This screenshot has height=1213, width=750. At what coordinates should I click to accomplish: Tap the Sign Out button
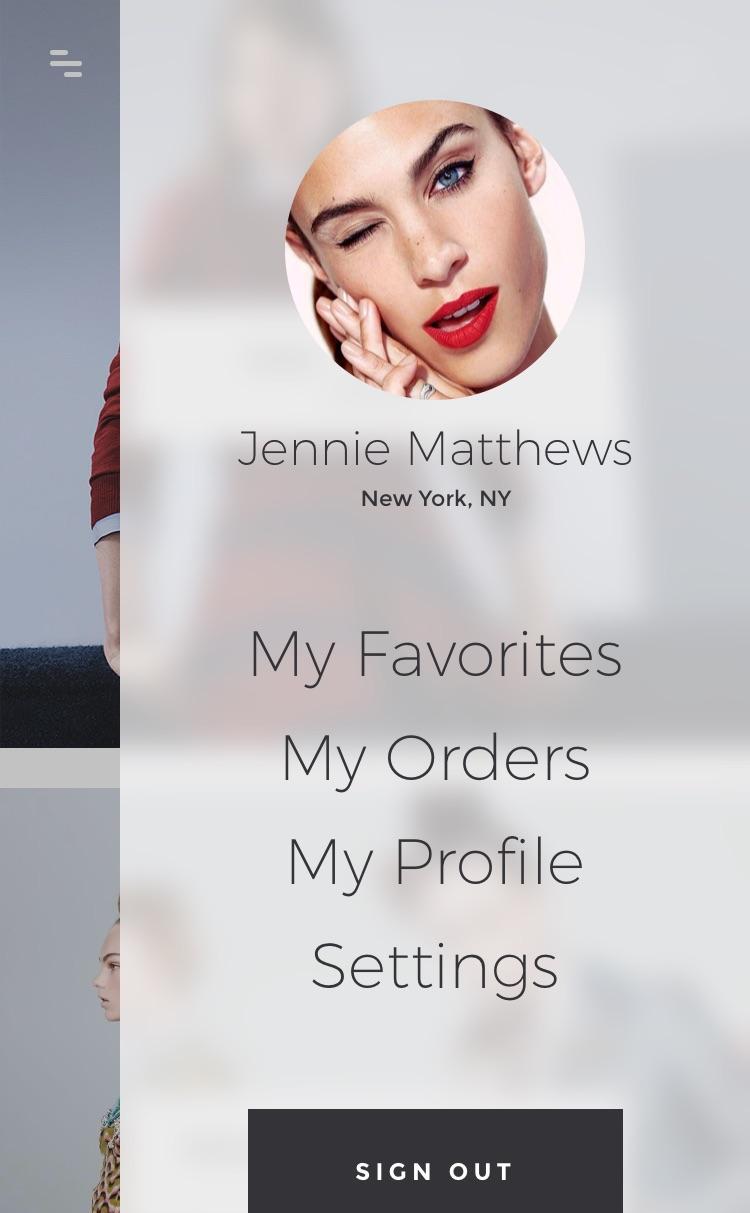435,1170
